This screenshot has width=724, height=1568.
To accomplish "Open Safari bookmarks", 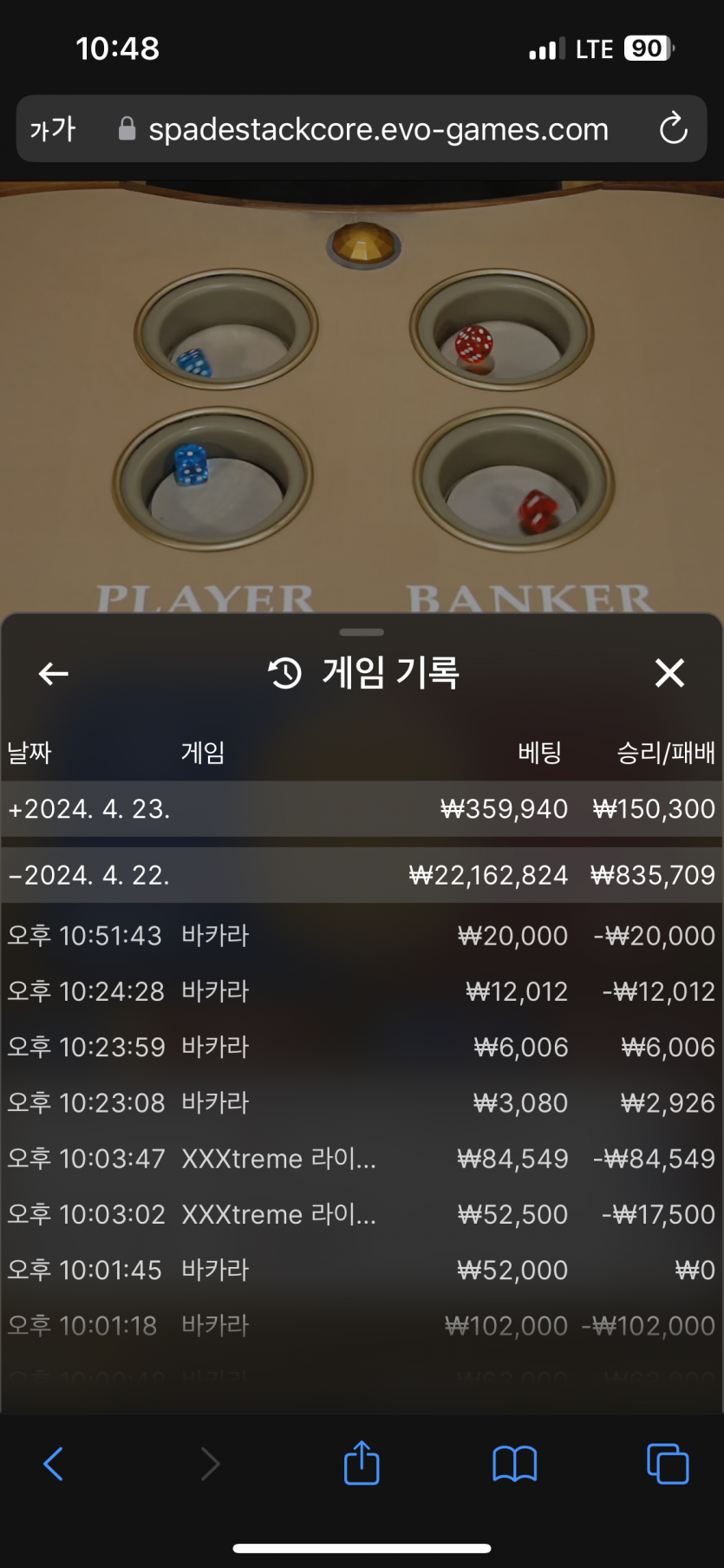I will pos(514,1464).
